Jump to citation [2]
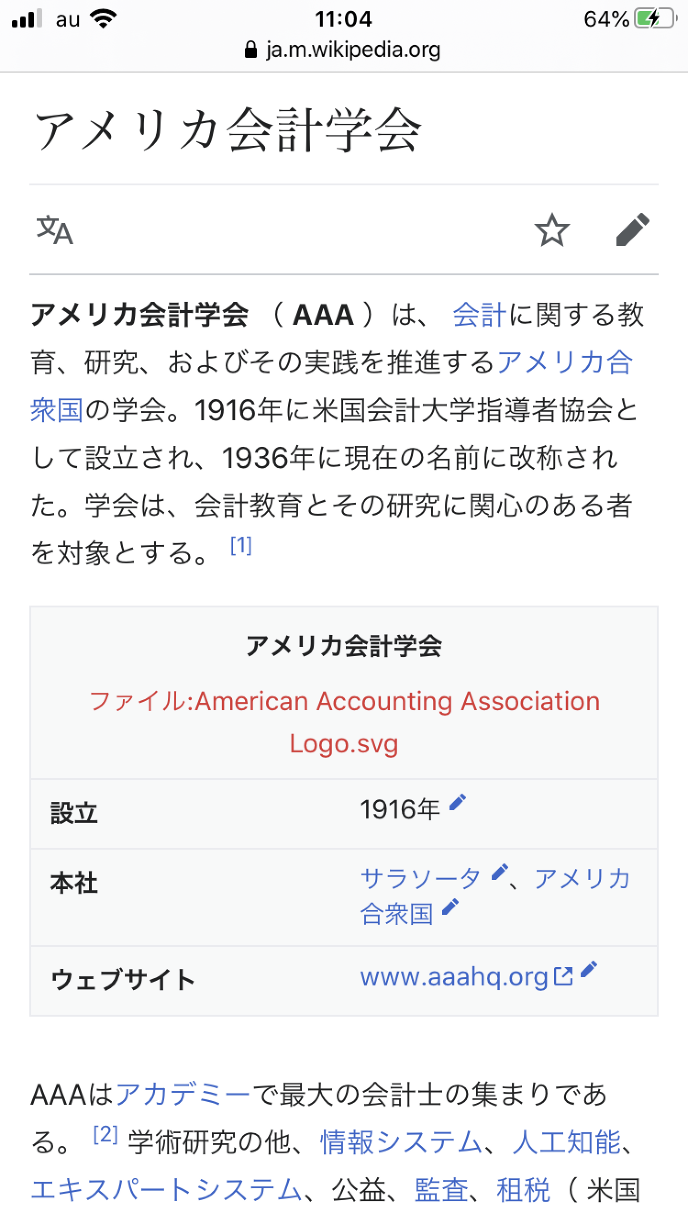Viewport: 688px width, 1224px height. pyautogui.click(x=106, y=1134)
